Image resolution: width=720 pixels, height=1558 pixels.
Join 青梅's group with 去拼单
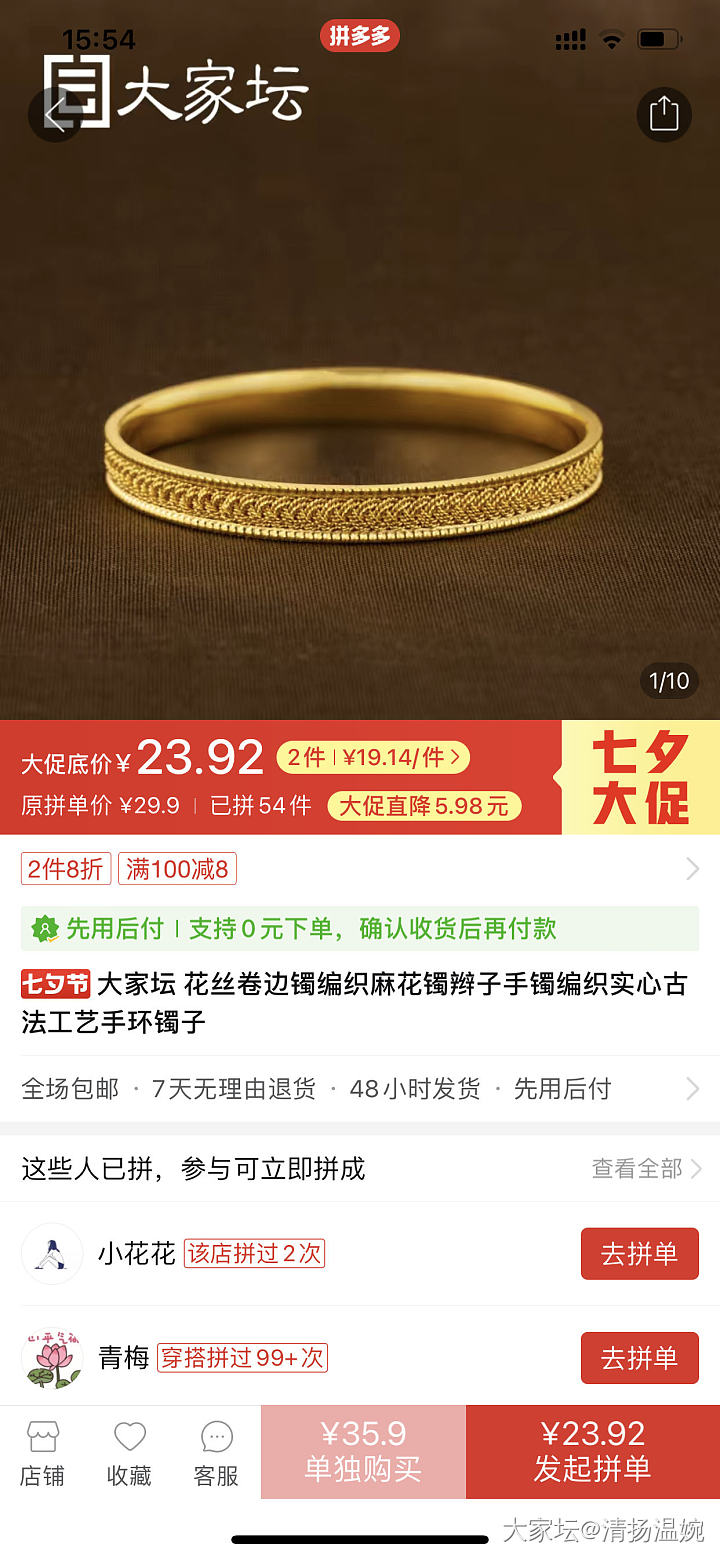639,1358
